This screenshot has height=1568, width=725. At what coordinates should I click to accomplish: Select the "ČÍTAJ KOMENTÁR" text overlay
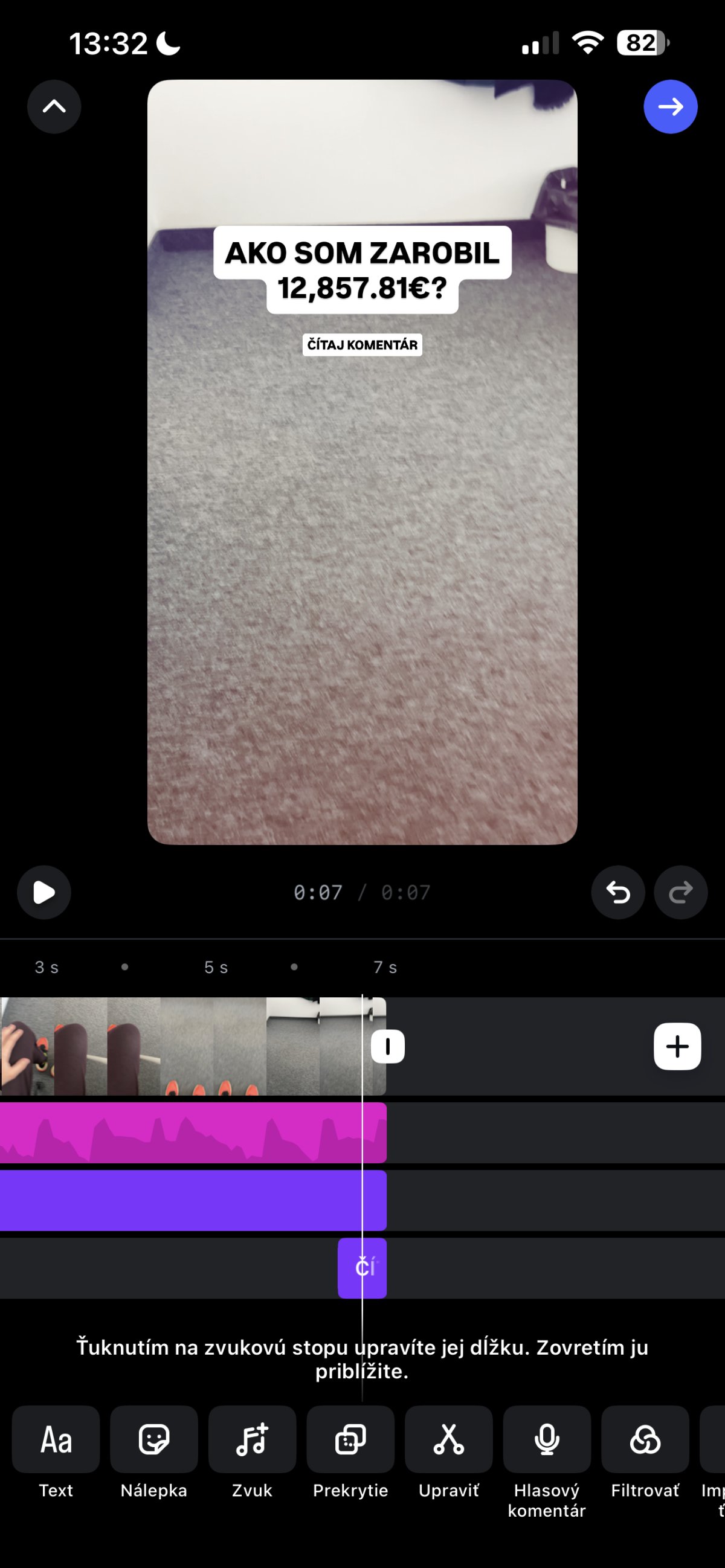tap(362, 344)
